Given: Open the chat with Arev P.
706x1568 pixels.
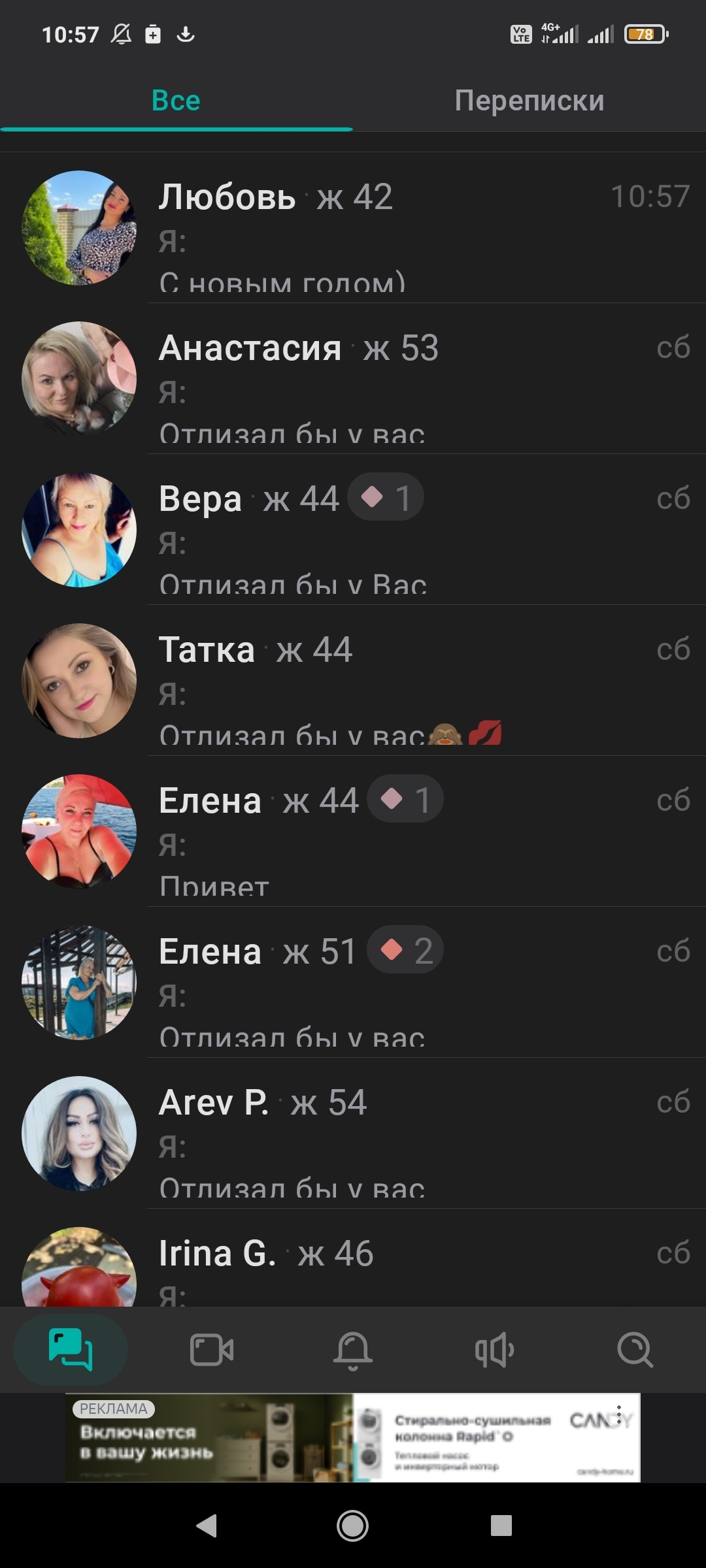Looking at the screenshot, I should 418,1134.
